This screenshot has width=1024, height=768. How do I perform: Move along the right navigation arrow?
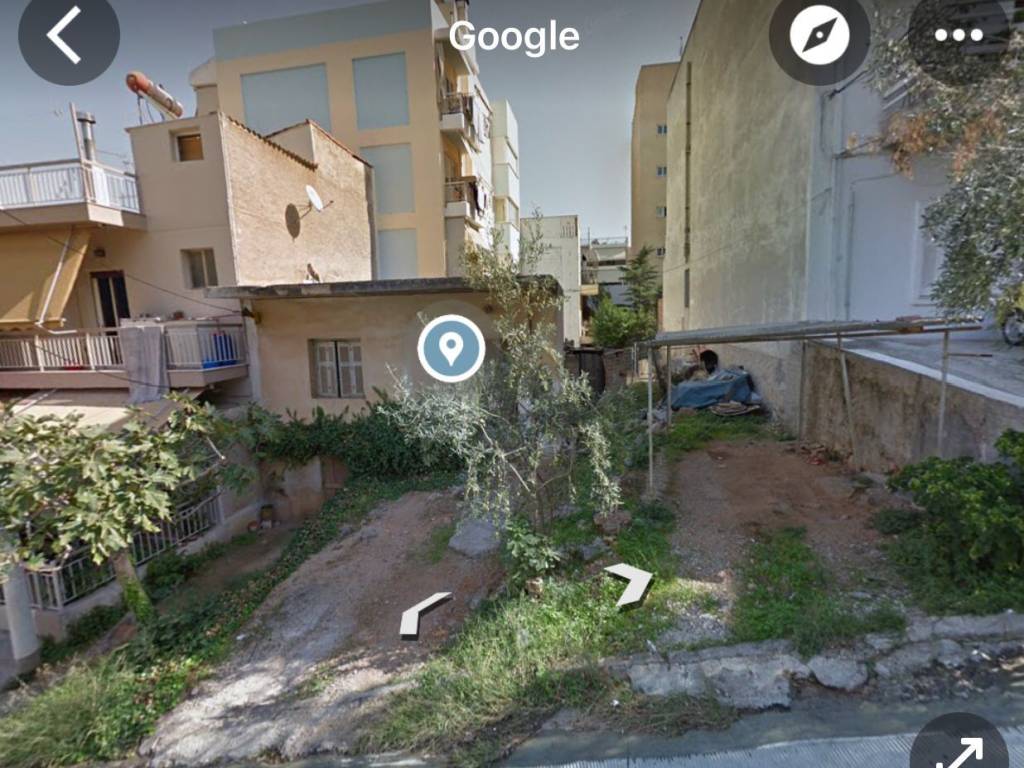click(x=630, y=584)
